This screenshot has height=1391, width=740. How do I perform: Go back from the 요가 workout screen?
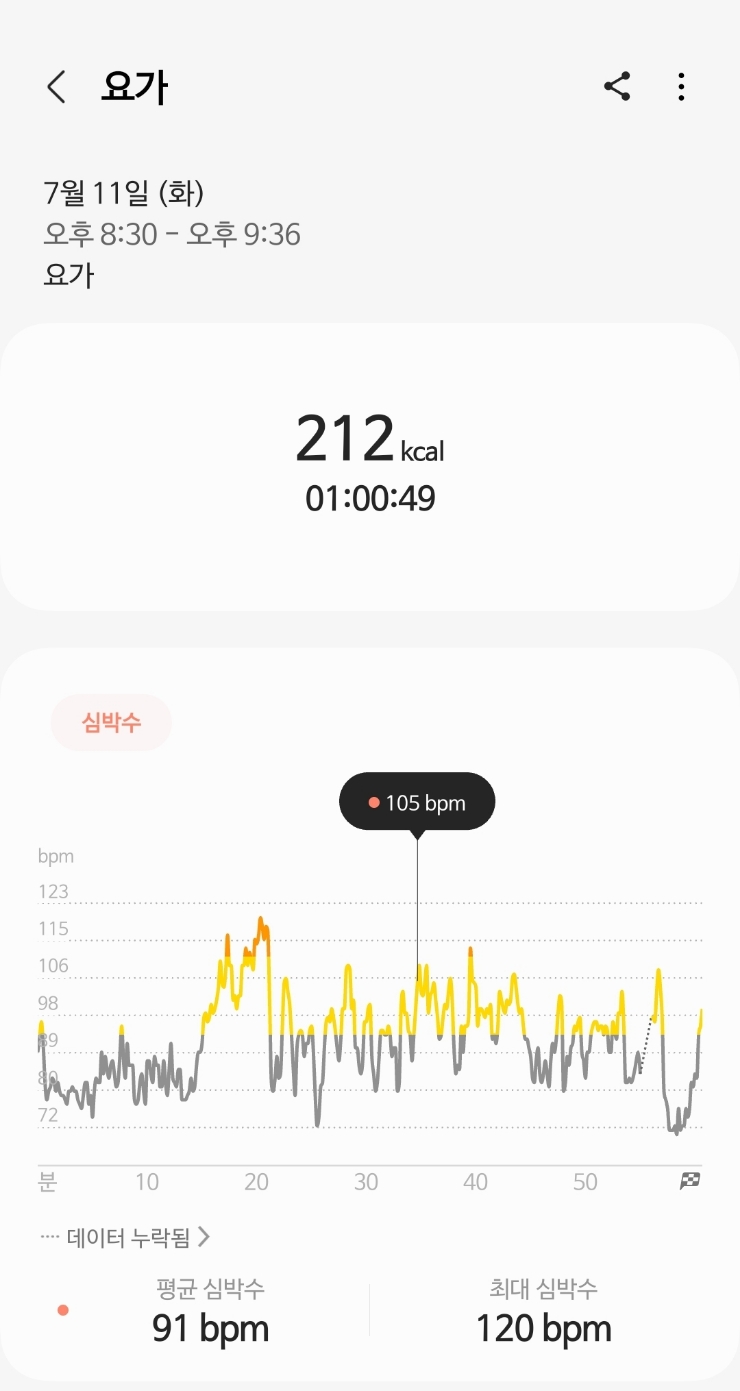click(x=56, y=88)
